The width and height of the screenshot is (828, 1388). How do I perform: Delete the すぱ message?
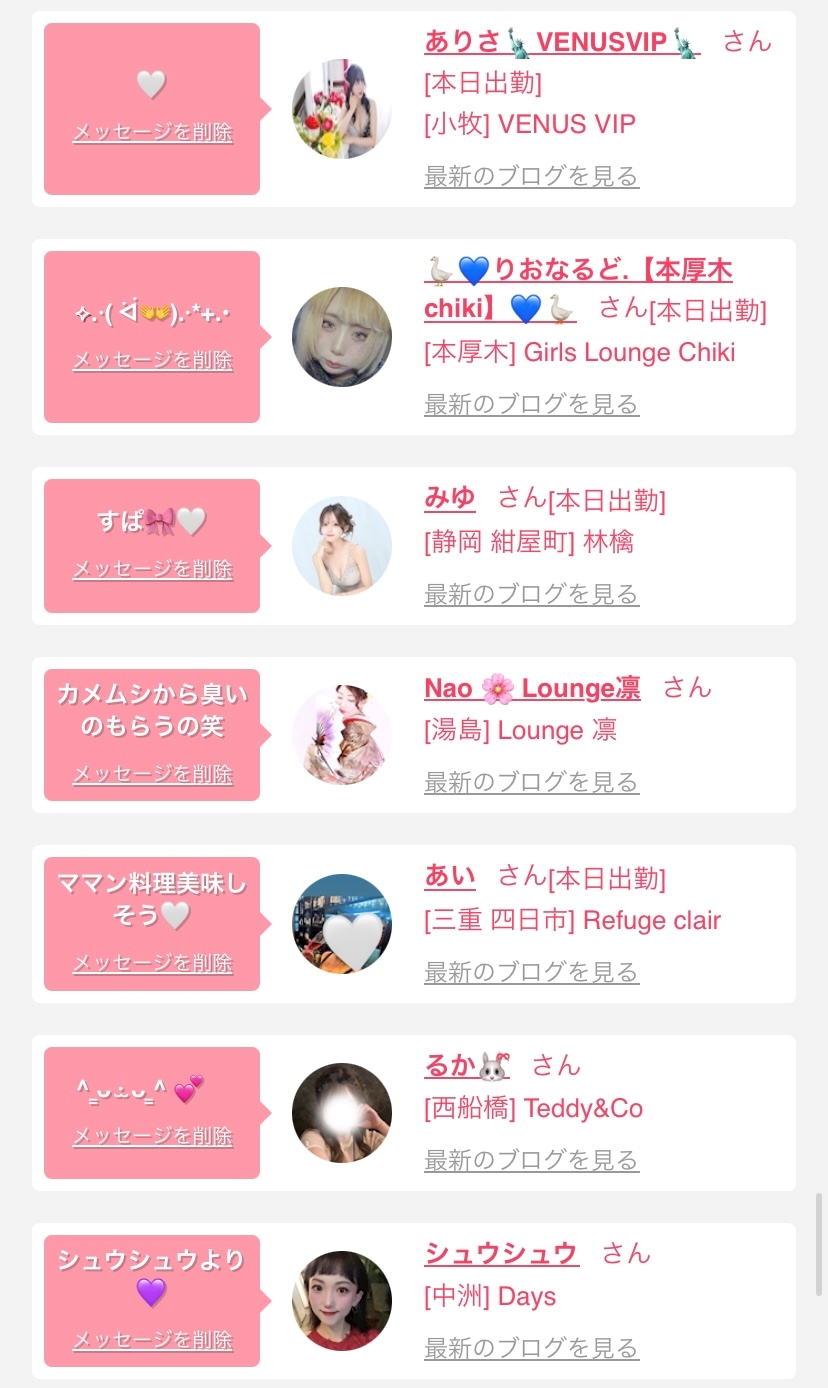(152, 569)
